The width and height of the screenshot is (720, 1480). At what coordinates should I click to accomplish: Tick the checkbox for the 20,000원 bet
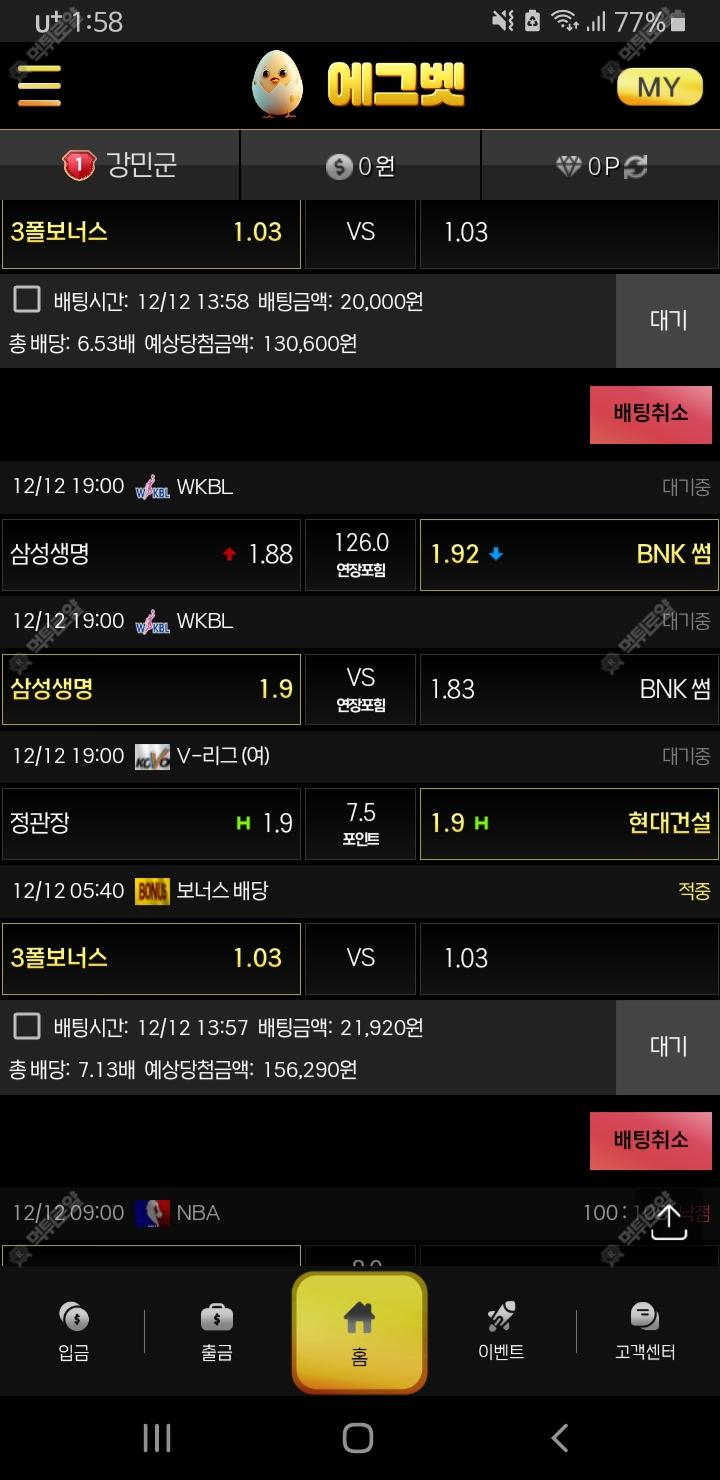point(27,300)
